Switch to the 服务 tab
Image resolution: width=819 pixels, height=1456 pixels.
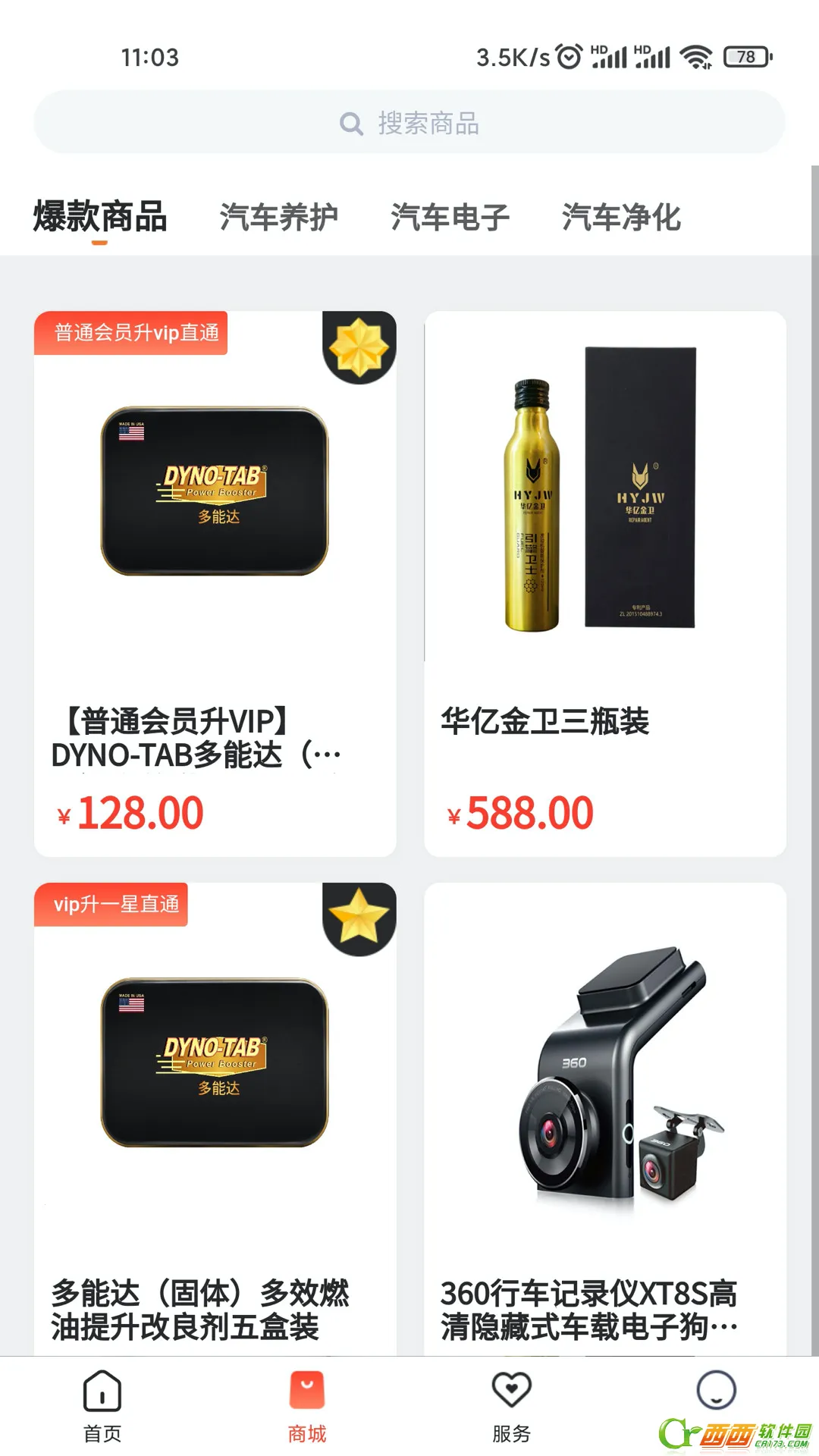point(512,1407)
